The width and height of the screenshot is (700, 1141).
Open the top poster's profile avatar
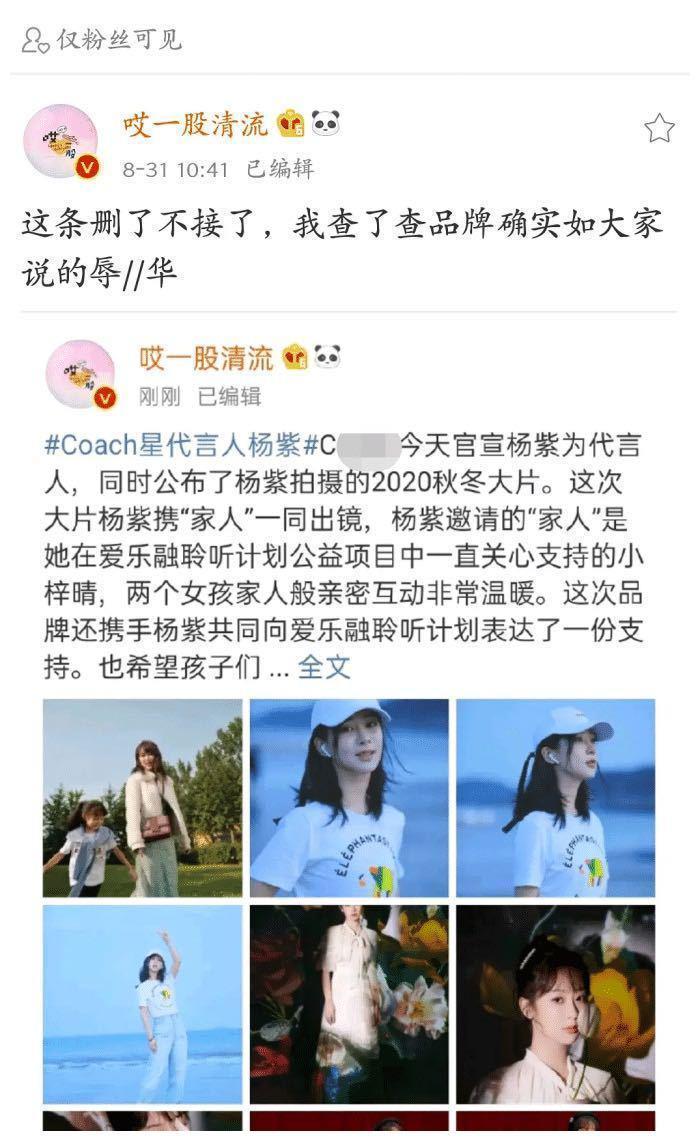click(61, 140)
